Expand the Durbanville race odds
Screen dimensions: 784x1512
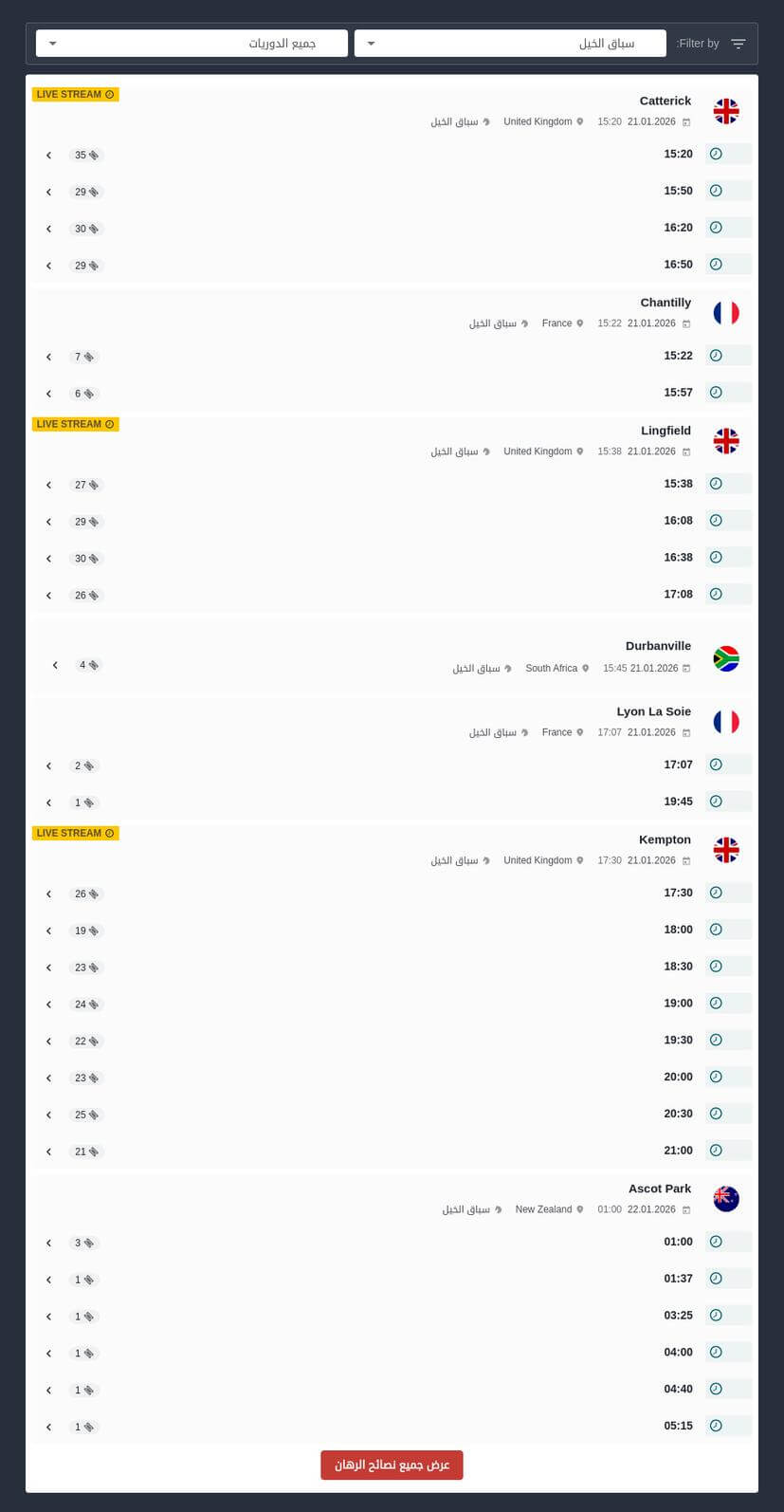coord(55,665)
